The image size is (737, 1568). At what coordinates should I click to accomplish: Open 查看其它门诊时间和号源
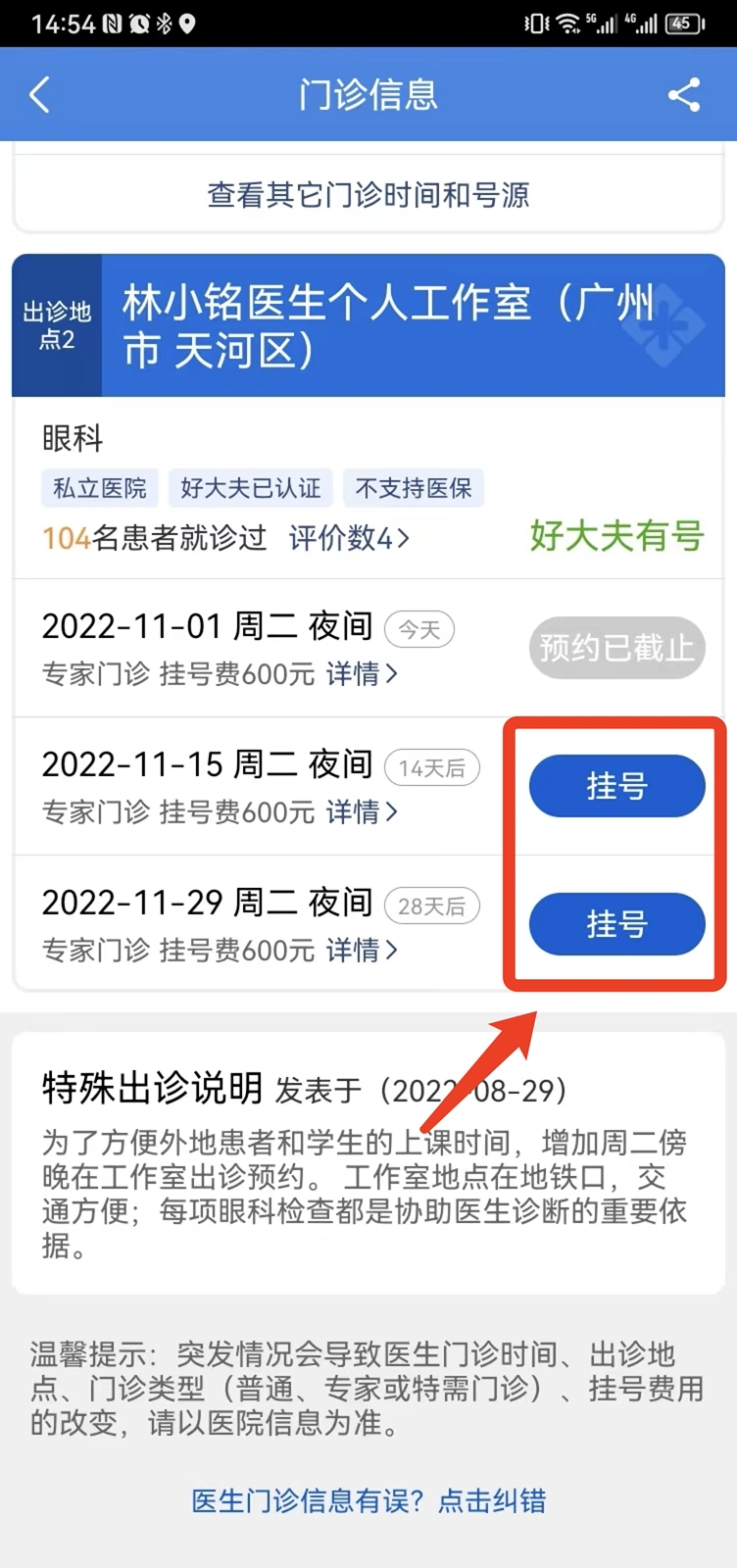(368, 194)
